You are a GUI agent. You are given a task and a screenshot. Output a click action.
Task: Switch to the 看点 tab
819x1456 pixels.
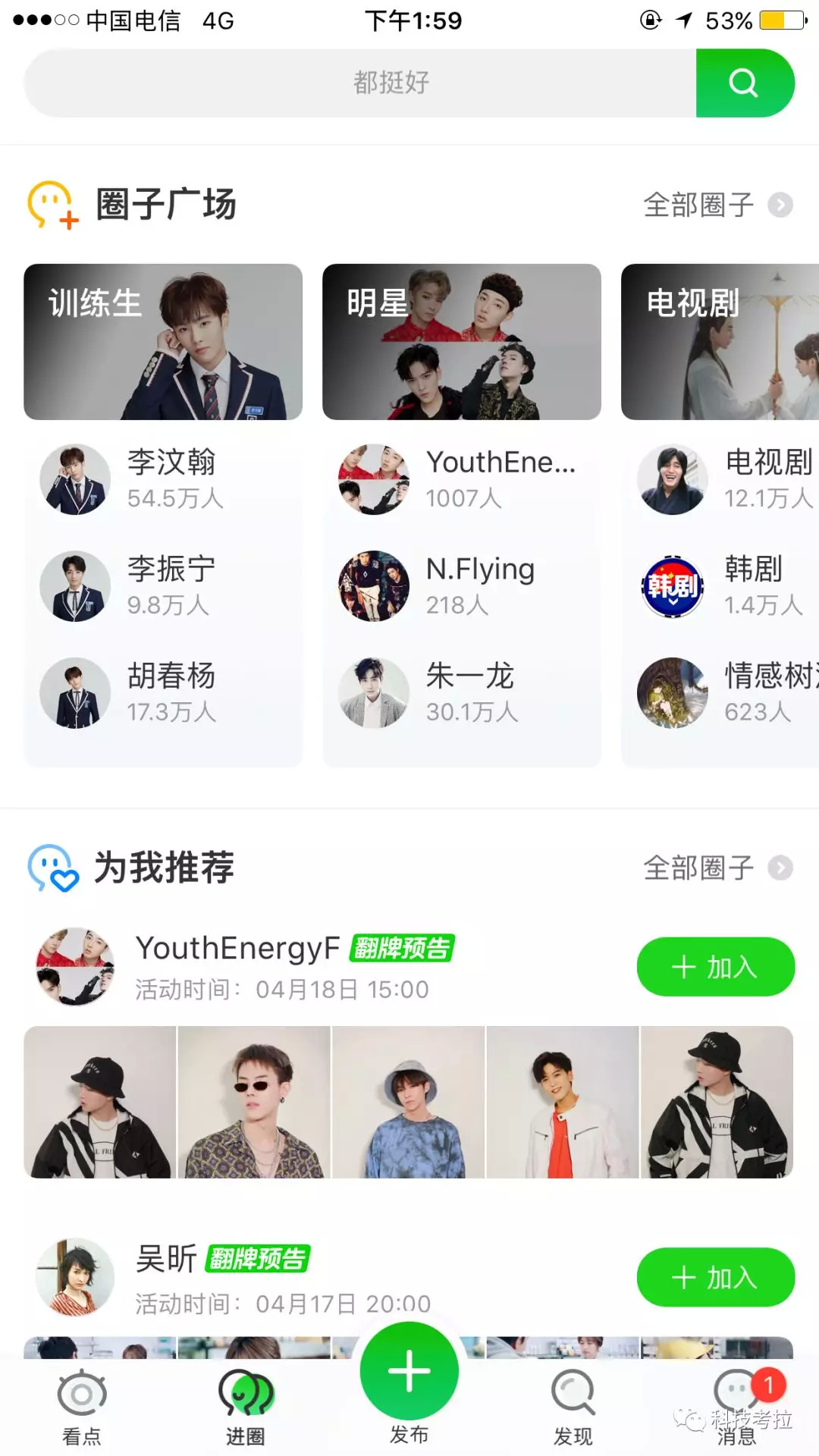click(82, 1407)
